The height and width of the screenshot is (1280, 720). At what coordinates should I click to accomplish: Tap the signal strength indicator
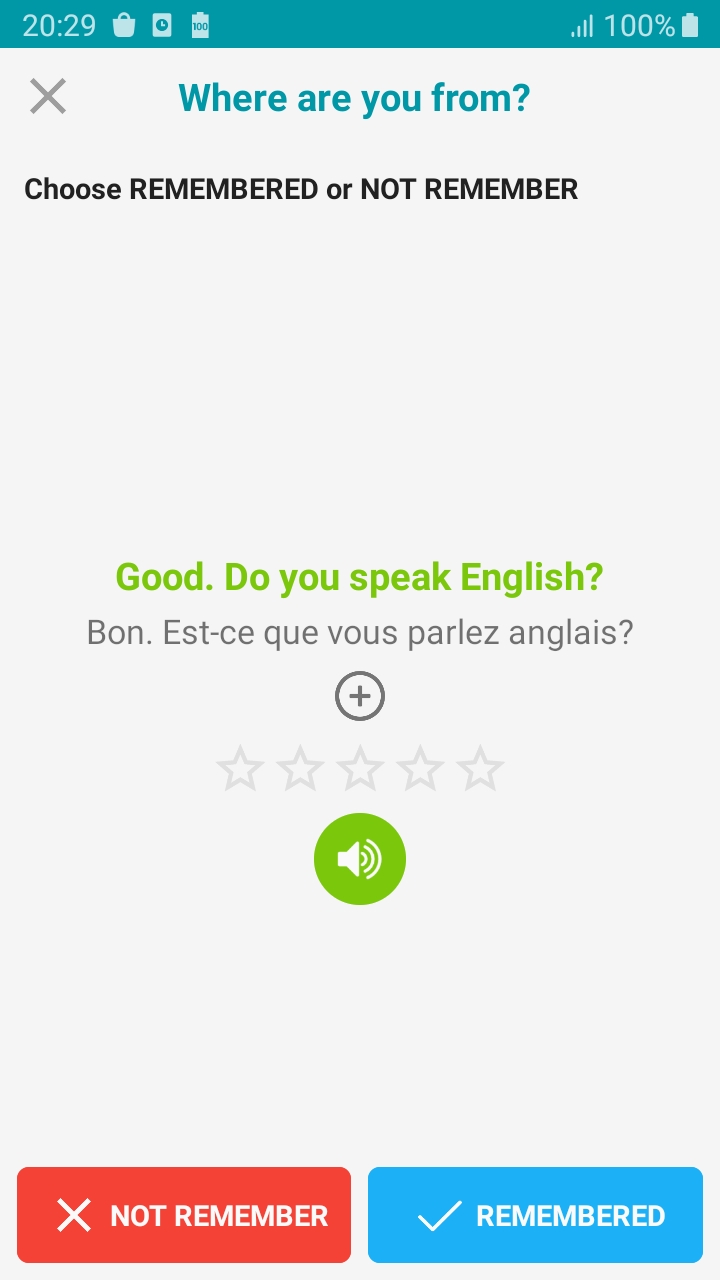click(585, 25)
